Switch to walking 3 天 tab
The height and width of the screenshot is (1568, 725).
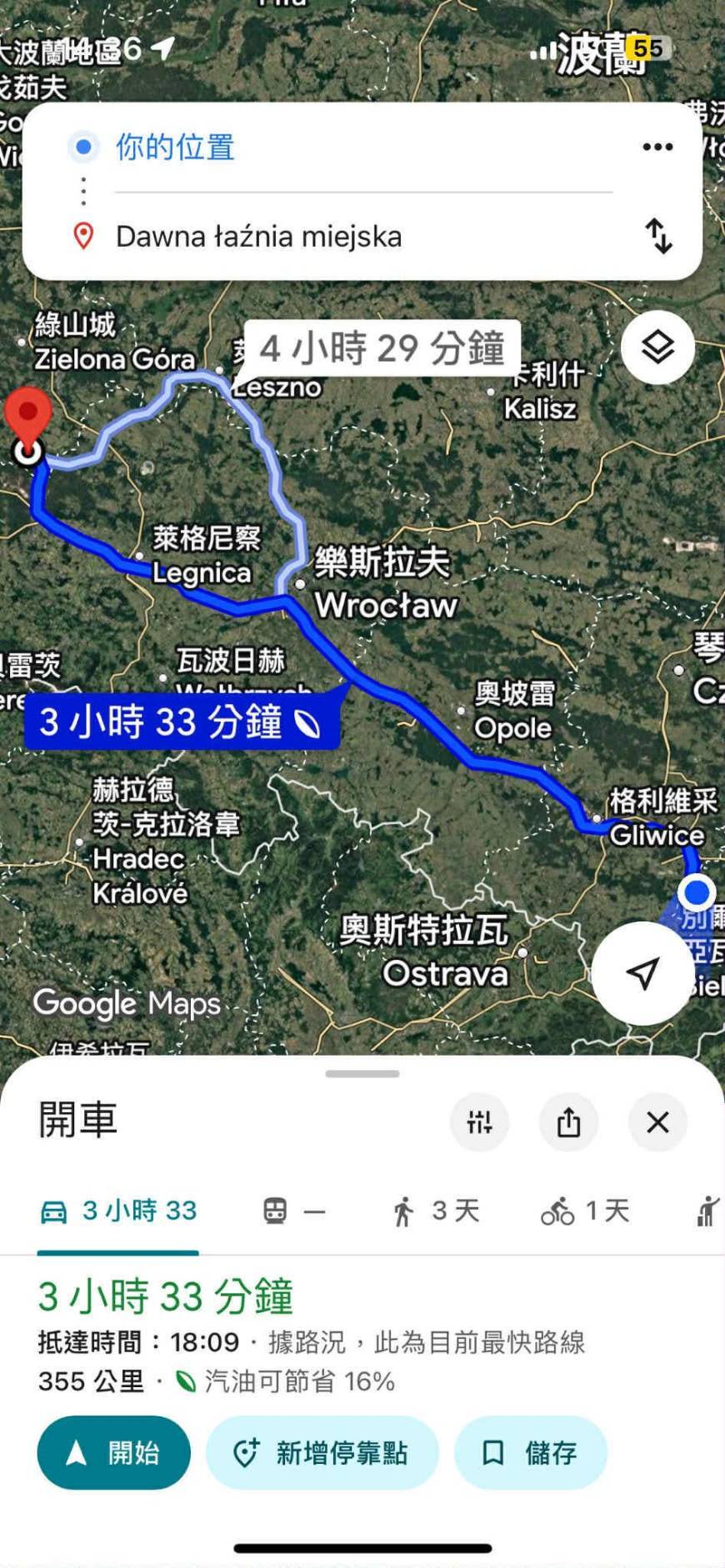click(x=436, y=1211)
